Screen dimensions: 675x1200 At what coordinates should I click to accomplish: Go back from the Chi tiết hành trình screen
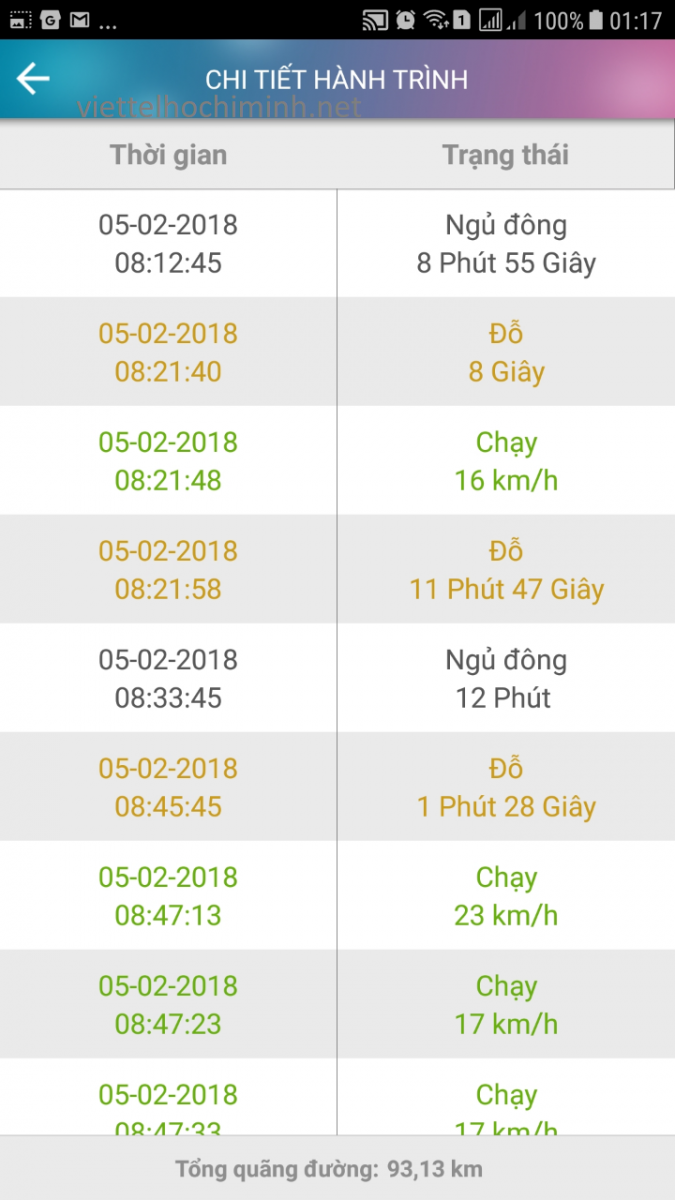coord(33,79)
